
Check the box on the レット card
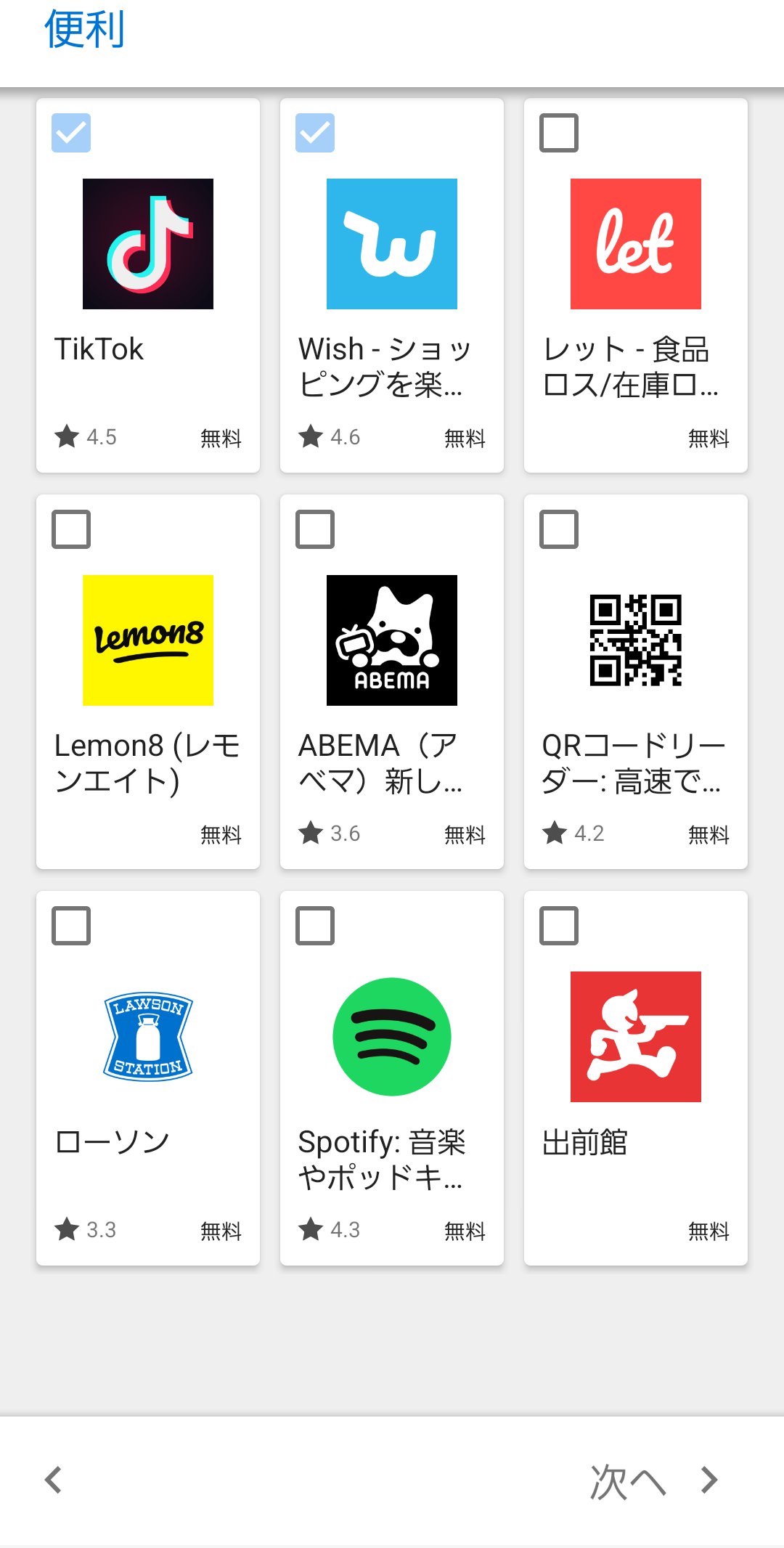(x=559, y=133)
